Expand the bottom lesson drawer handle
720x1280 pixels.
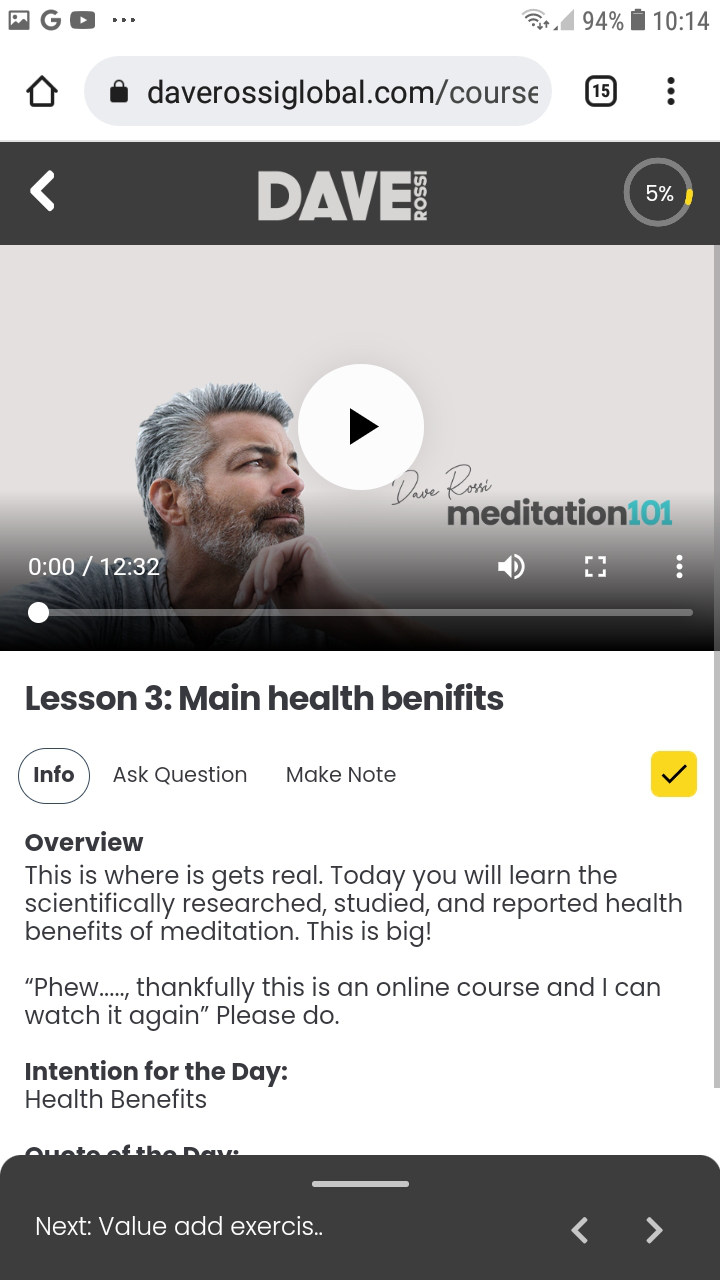click(360, 1184)
